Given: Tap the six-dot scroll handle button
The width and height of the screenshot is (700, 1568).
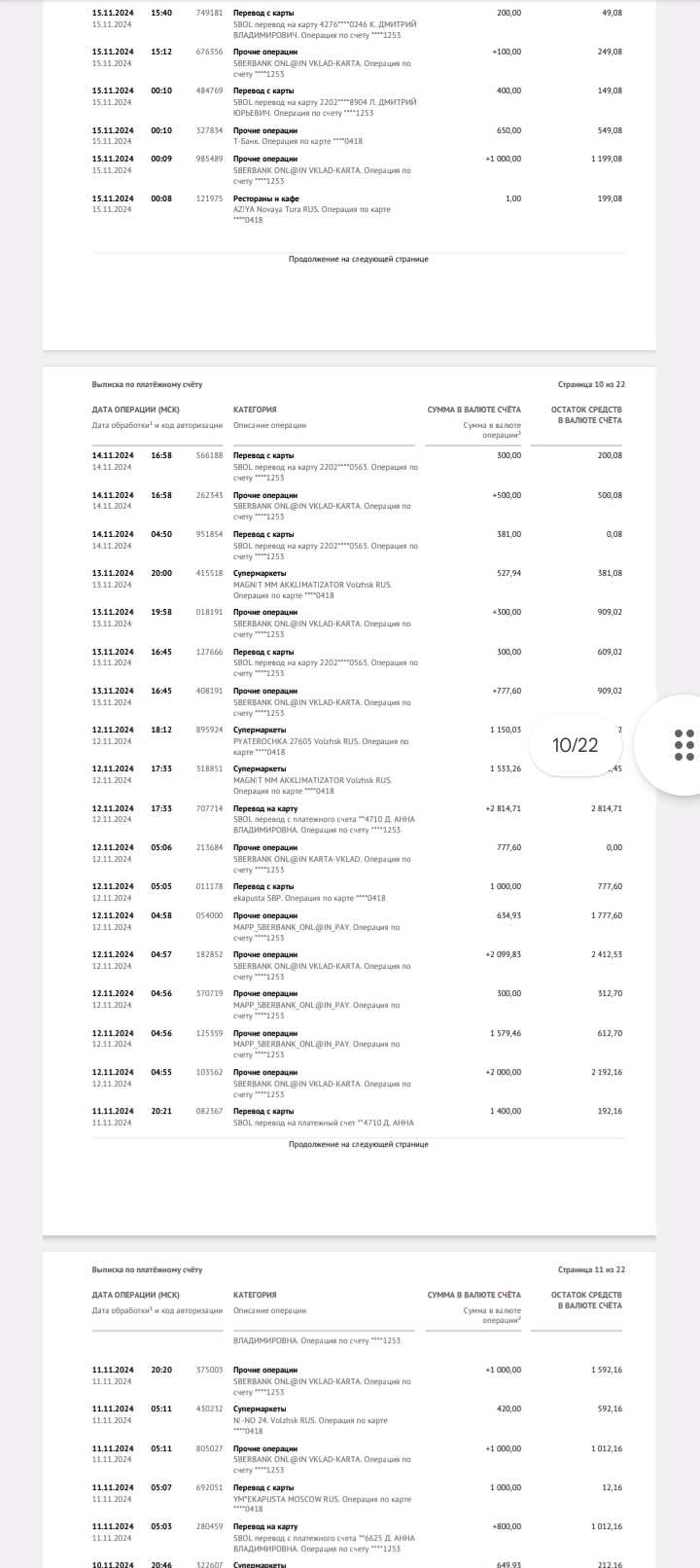Looking at the screenshot, I should coord(682,744).
